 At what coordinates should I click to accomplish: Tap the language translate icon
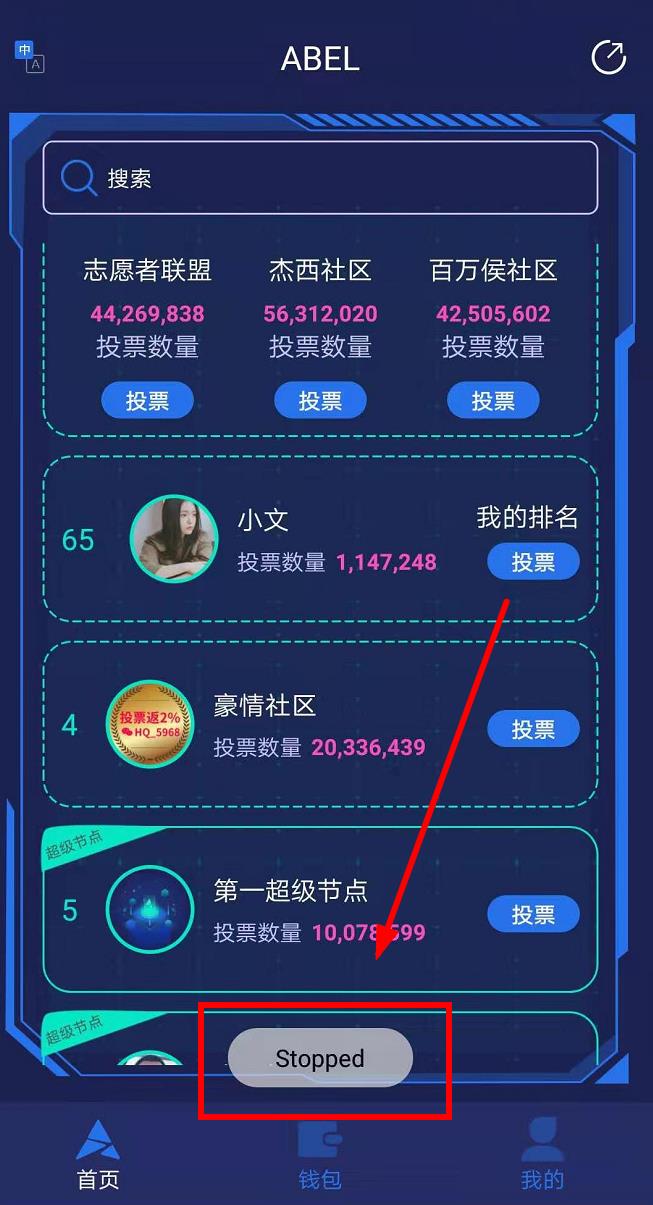(29, 57)
